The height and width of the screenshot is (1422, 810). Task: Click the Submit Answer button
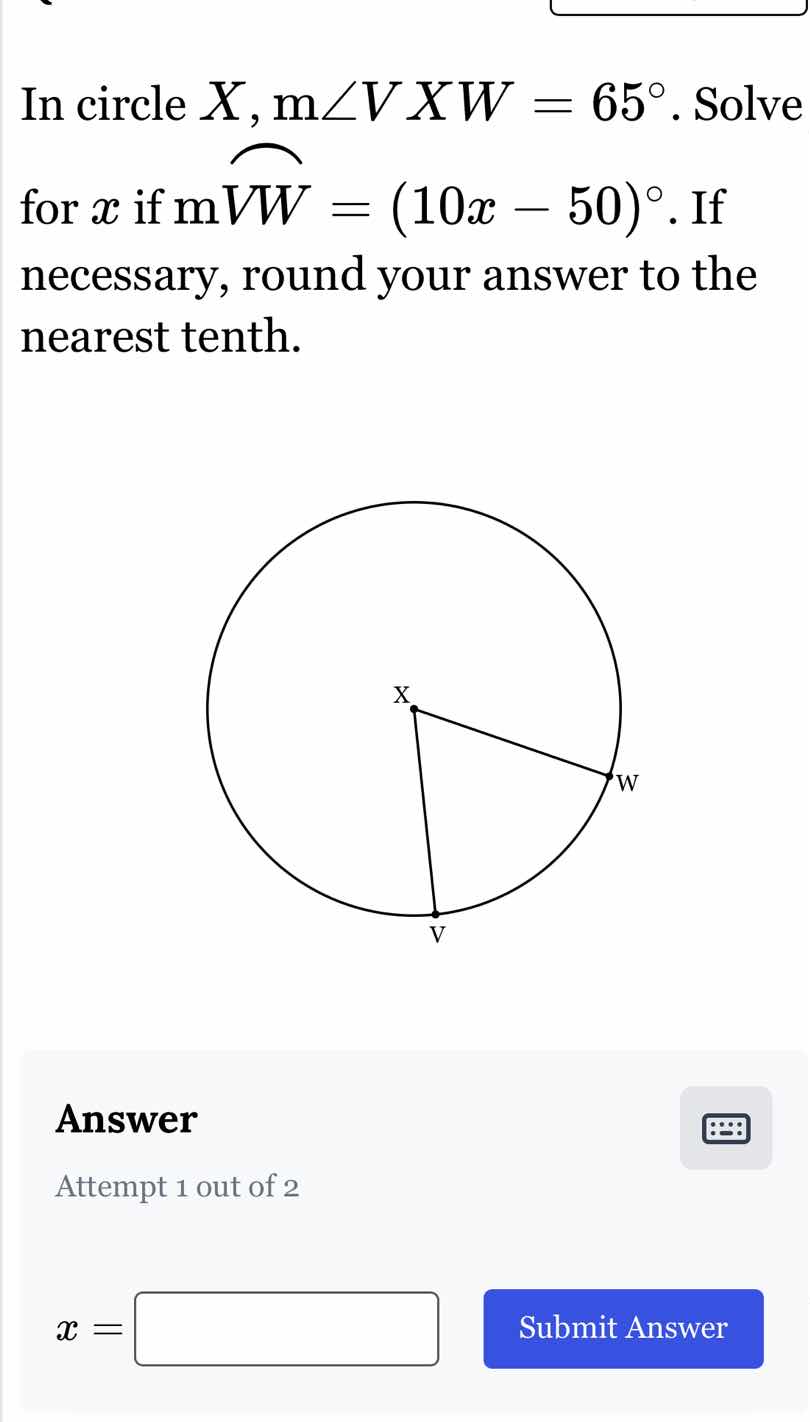pyautogui.click(x=622, y=1328)
